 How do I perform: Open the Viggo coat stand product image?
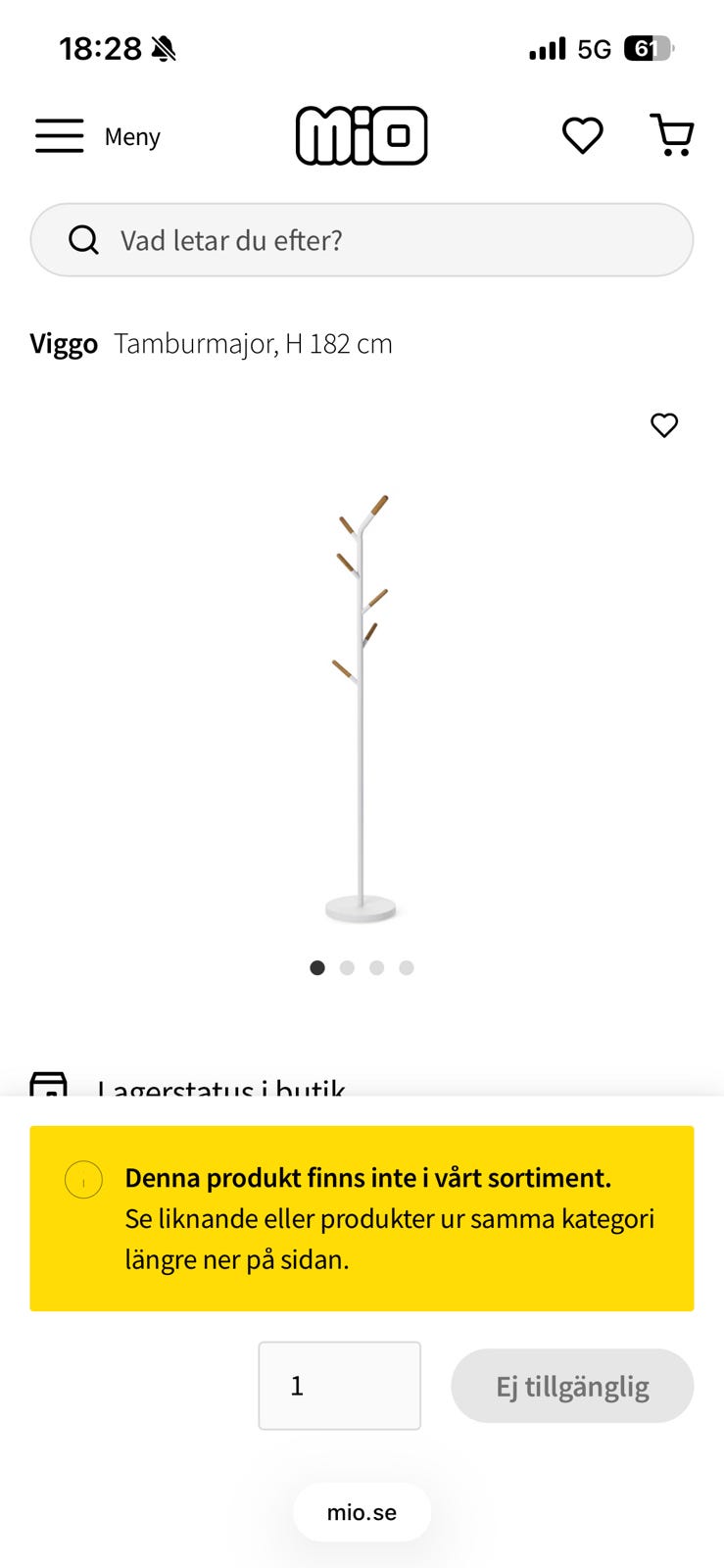362,706
